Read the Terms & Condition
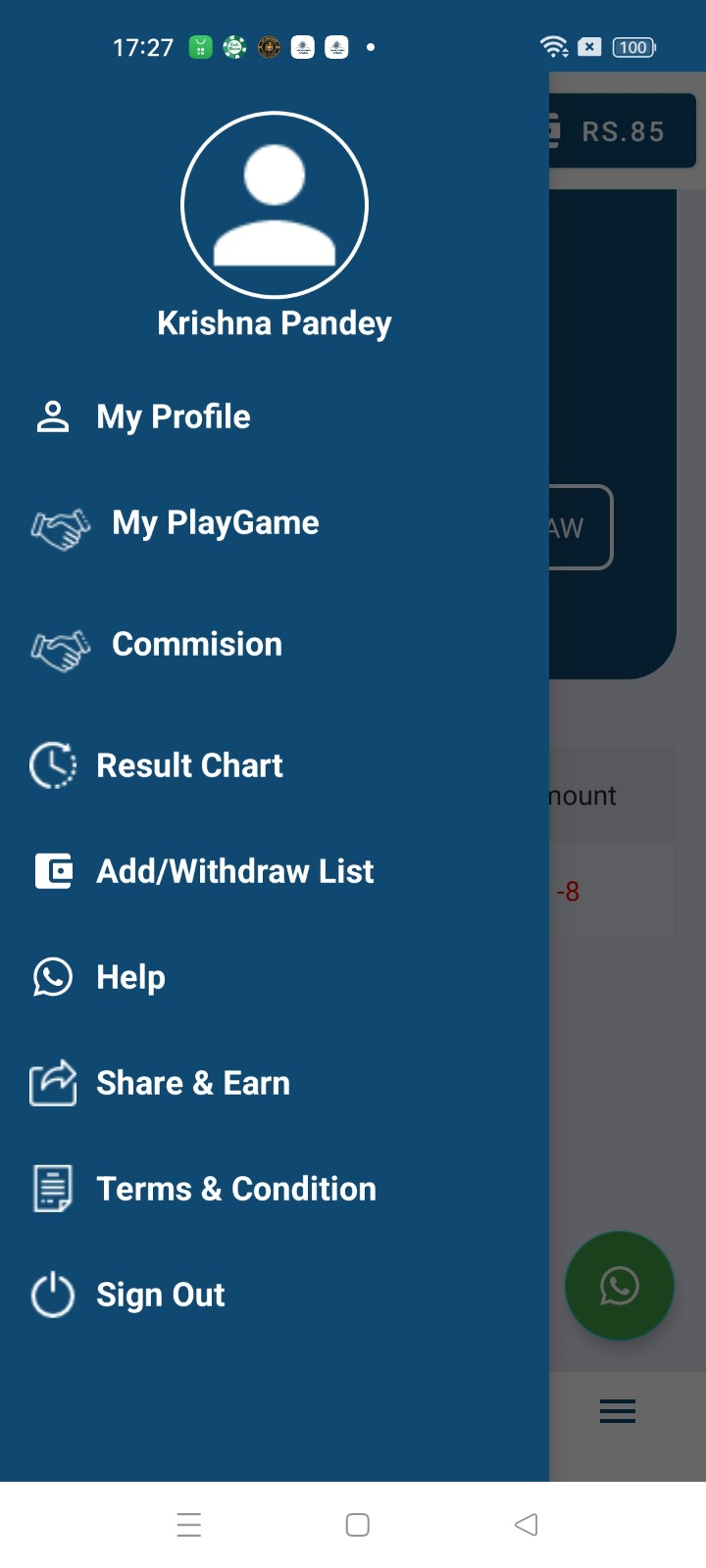Viewport: 706px width, 1568px height. [x=235, y=1189]
